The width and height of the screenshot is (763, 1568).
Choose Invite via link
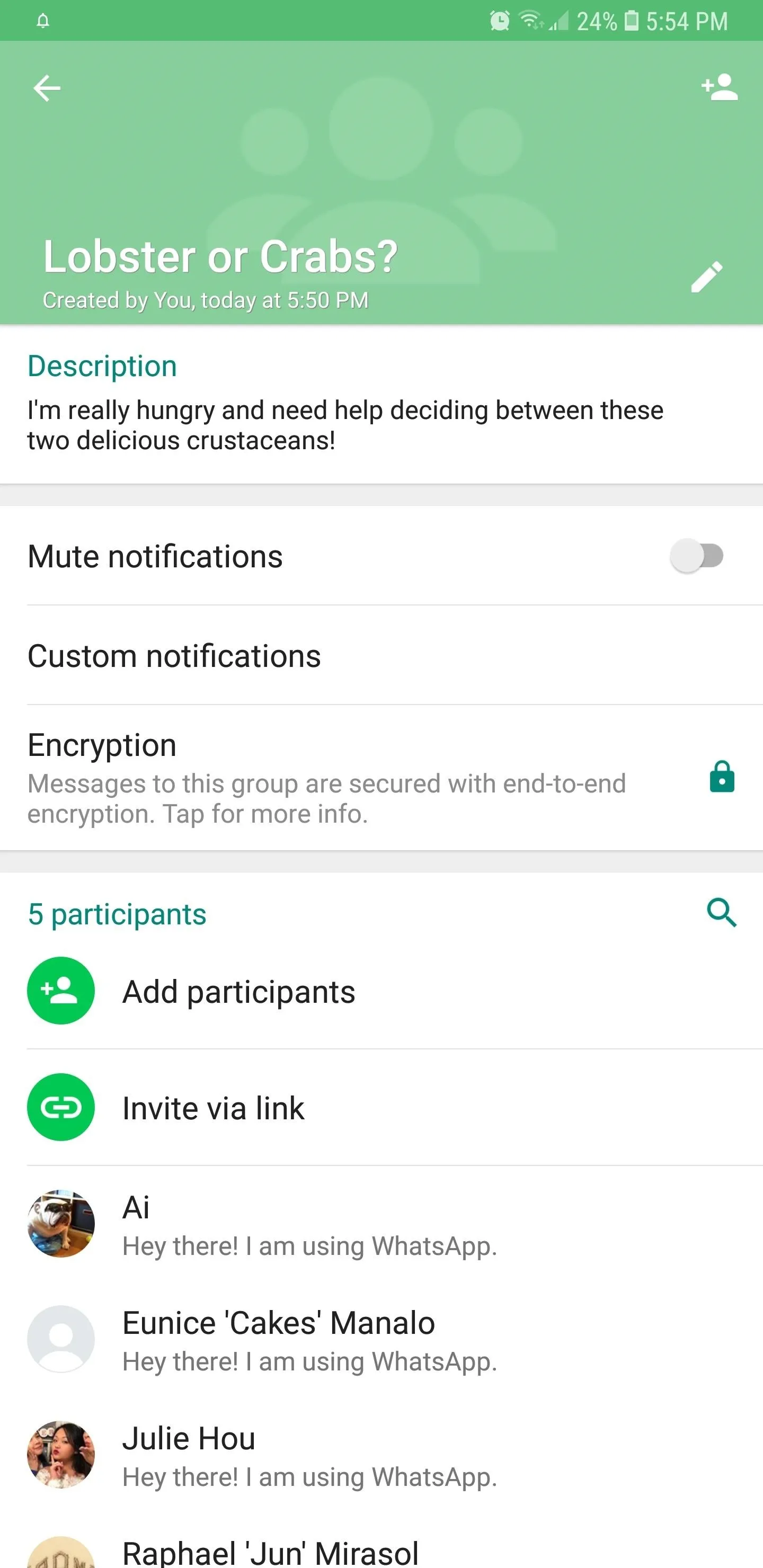(381, 1107)
